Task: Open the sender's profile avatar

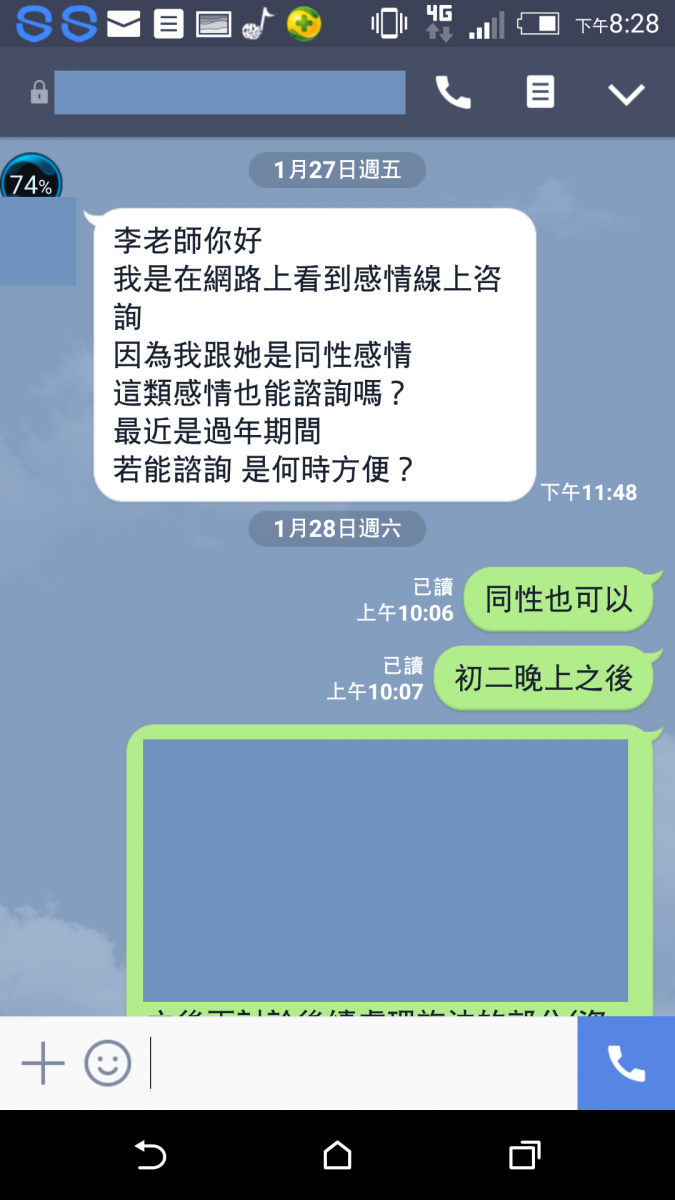Action: pyautogui.click(x=37, y=240)
